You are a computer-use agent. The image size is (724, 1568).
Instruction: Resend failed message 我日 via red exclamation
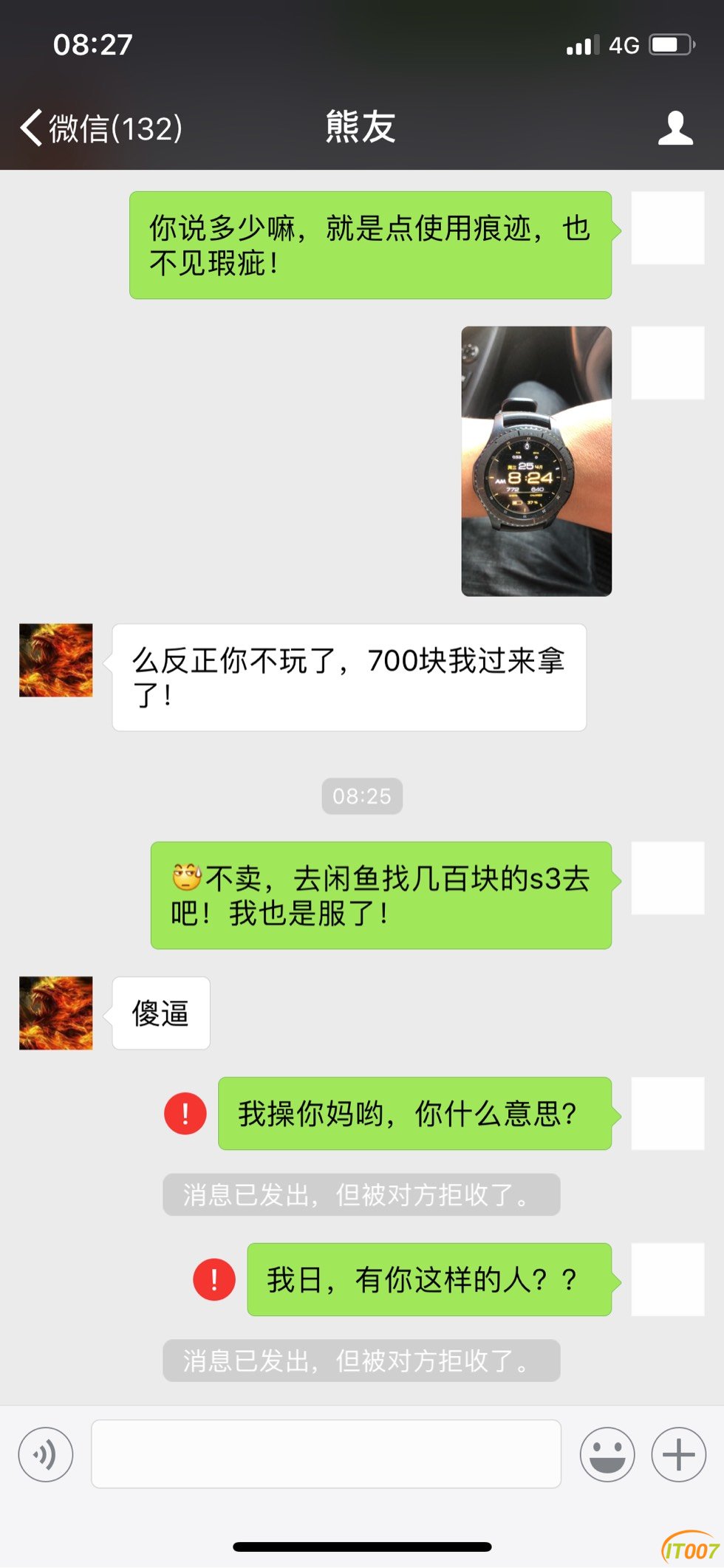pyautogui.click(x=214, y=1279)
